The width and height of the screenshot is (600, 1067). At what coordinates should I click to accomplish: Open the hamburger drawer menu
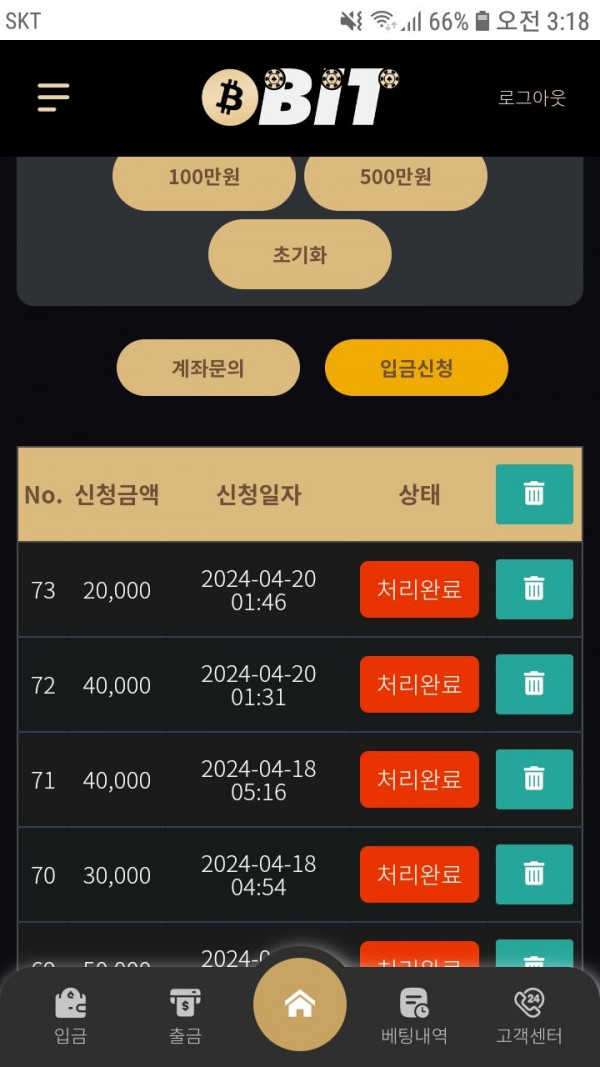click(53, 97)
